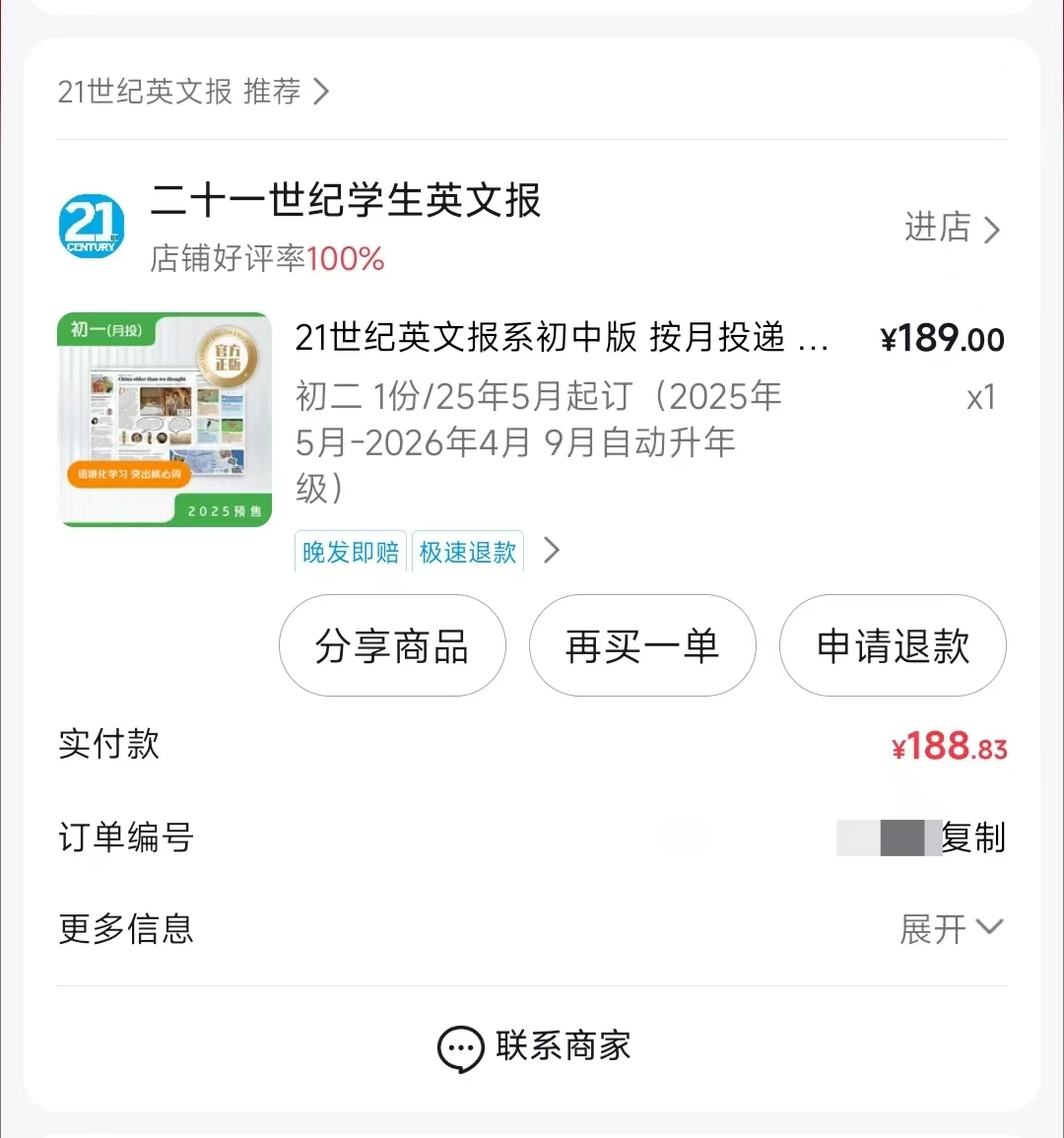
Task: Tap the 分享商品 button
Action: 392,646
